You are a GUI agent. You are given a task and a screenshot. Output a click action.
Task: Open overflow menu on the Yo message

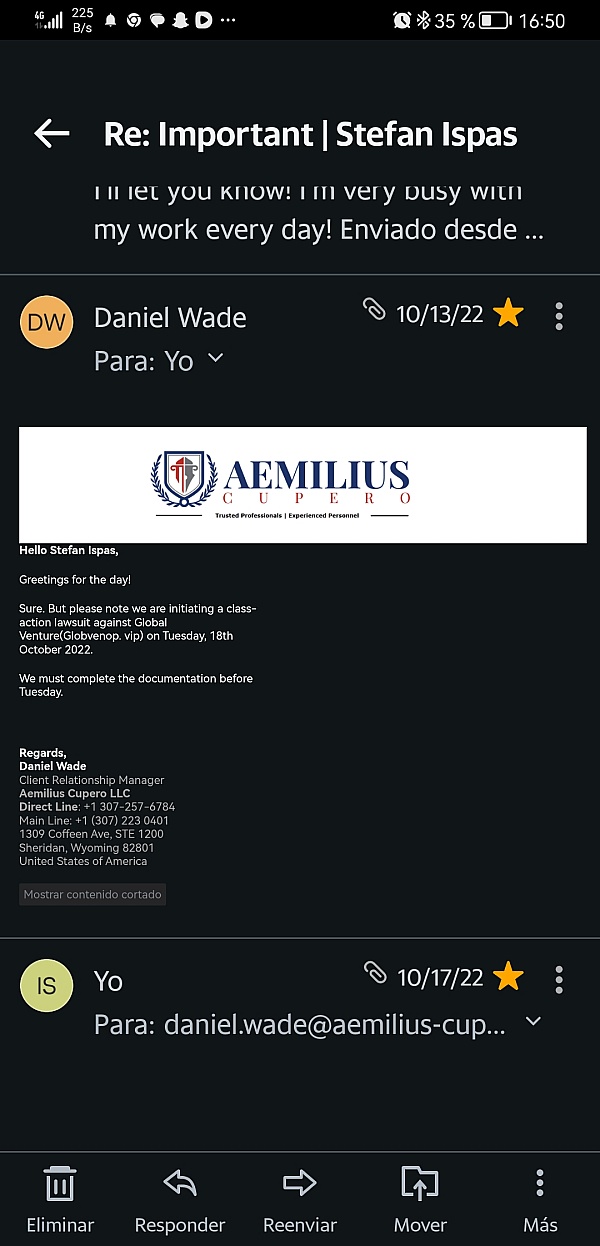click(x=559, y=979)
